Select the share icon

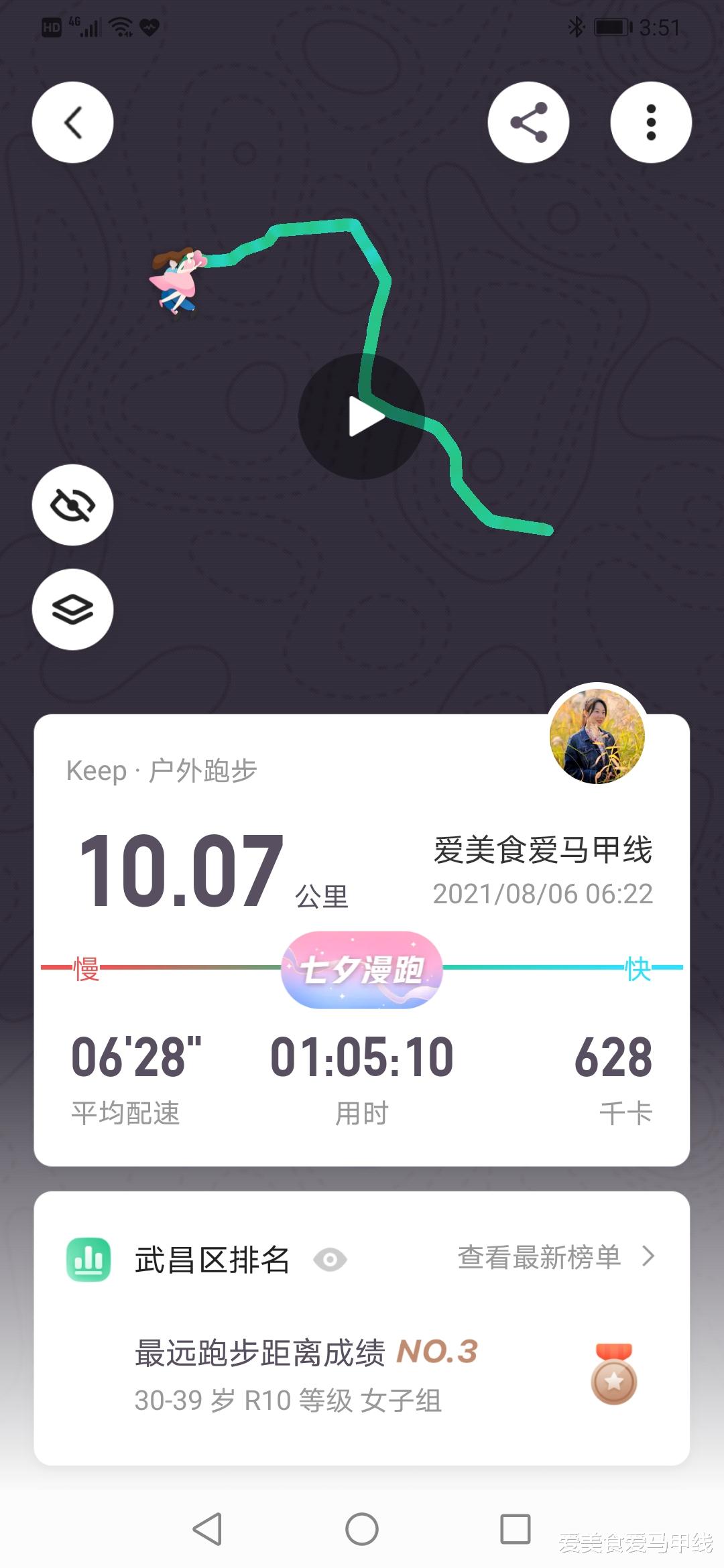529,121
